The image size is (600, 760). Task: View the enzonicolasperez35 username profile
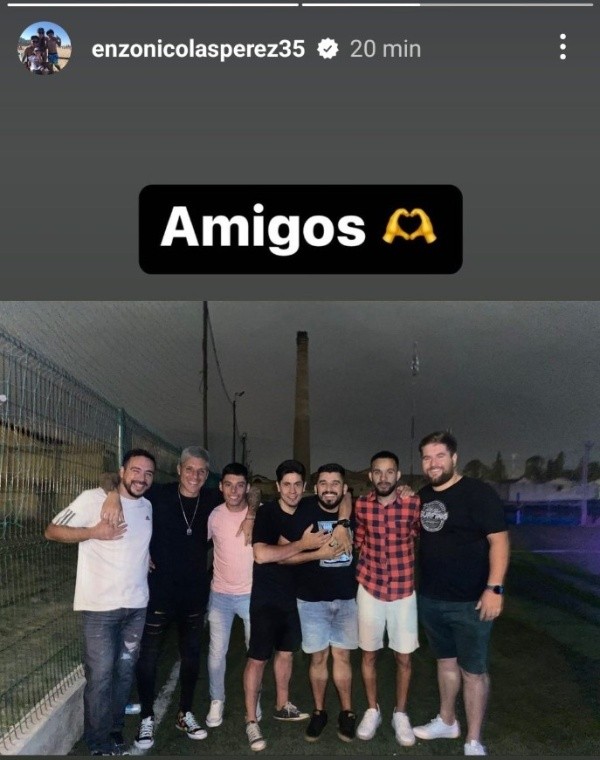(x=197, y=49)
